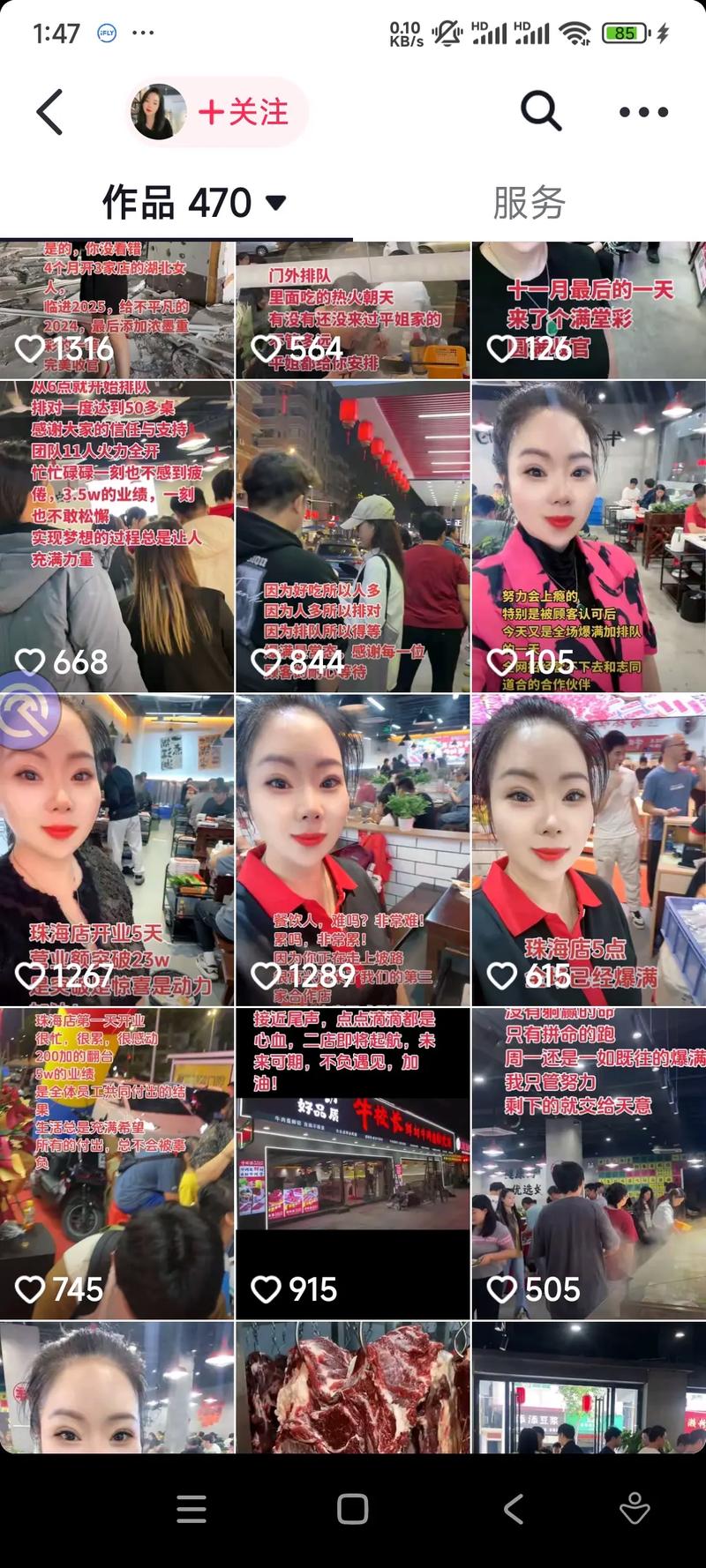View the video with 1267 likes

pos(116,850)
